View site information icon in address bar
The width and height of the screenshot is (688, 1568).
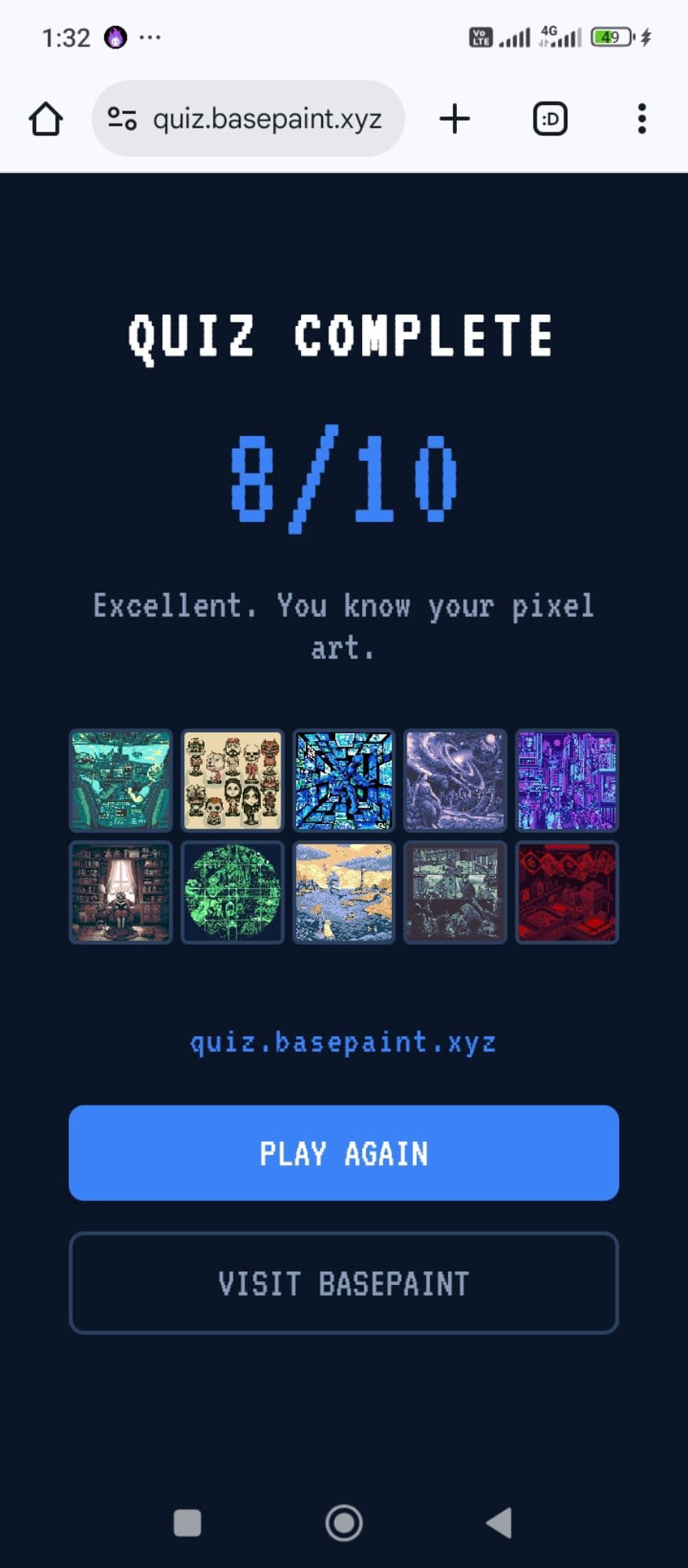(x=122, y=119)
